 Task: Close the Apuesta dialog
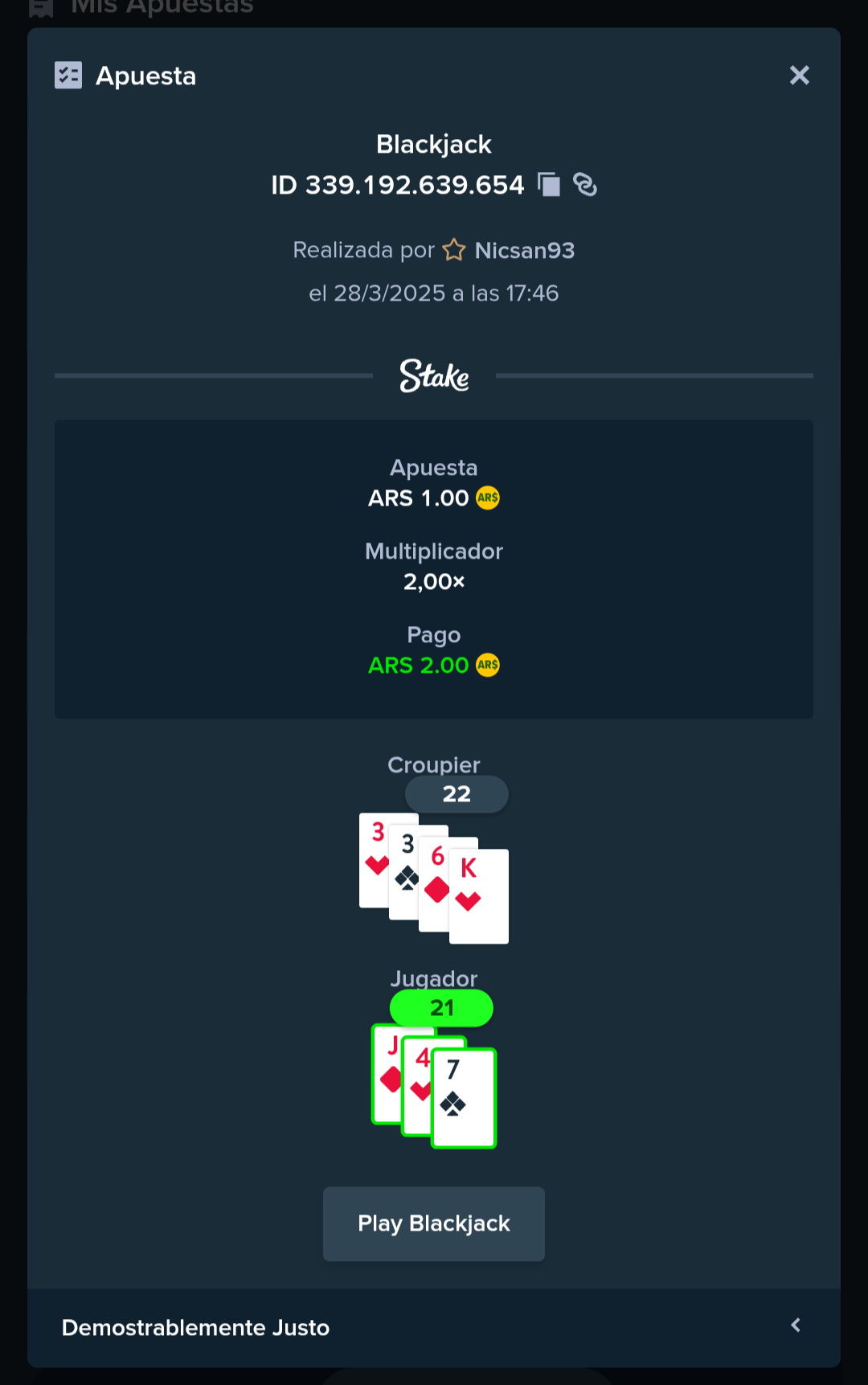[799, 76]
